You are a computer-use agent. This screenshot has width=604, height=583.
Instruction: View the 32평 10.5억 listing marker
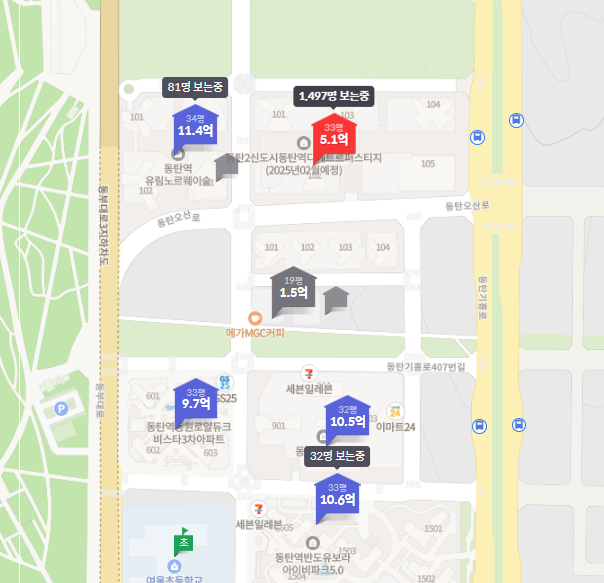click(348, 418)
